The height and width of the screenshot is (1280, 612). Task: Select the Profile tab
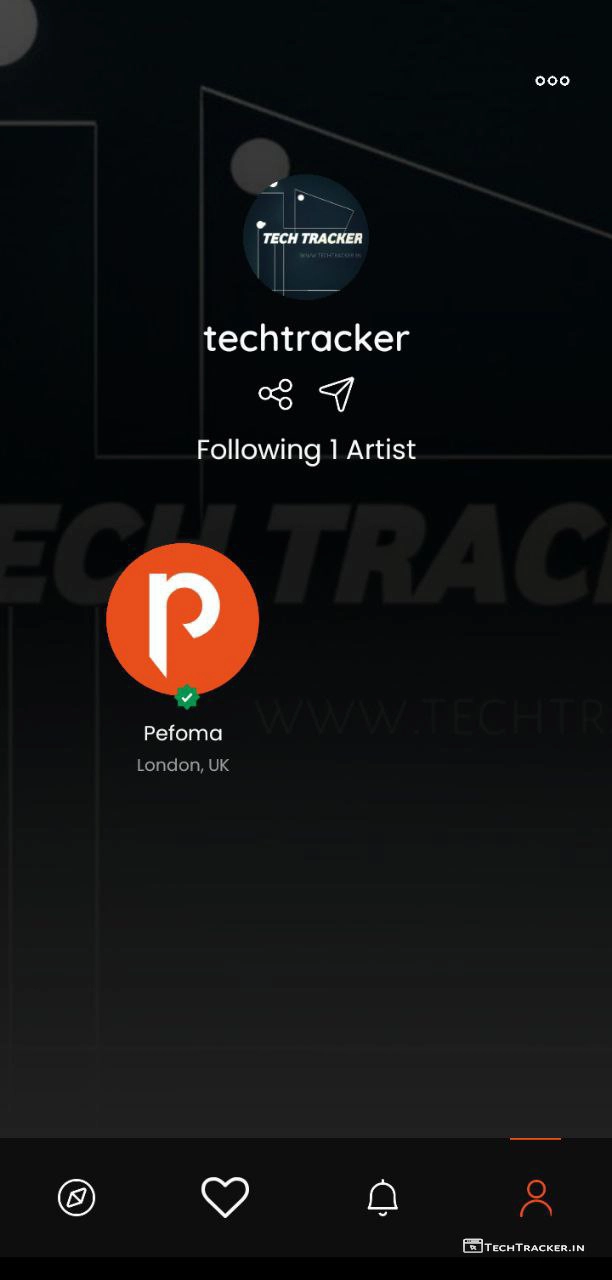[x=536, y=1197]
